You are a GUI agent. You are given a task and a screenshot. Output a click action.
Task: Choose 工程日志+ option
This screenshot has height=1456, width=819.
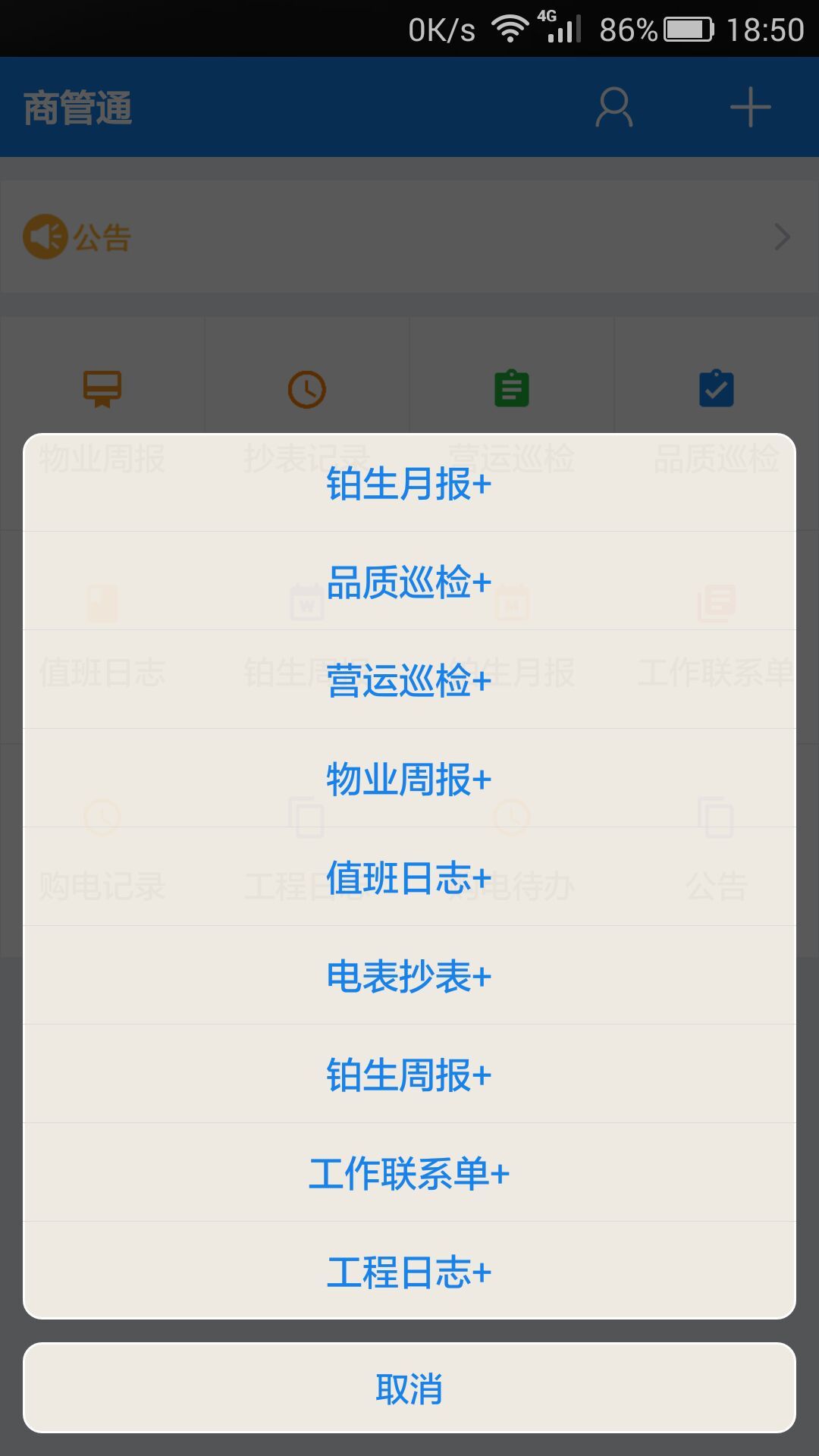tap(409, 1272)
